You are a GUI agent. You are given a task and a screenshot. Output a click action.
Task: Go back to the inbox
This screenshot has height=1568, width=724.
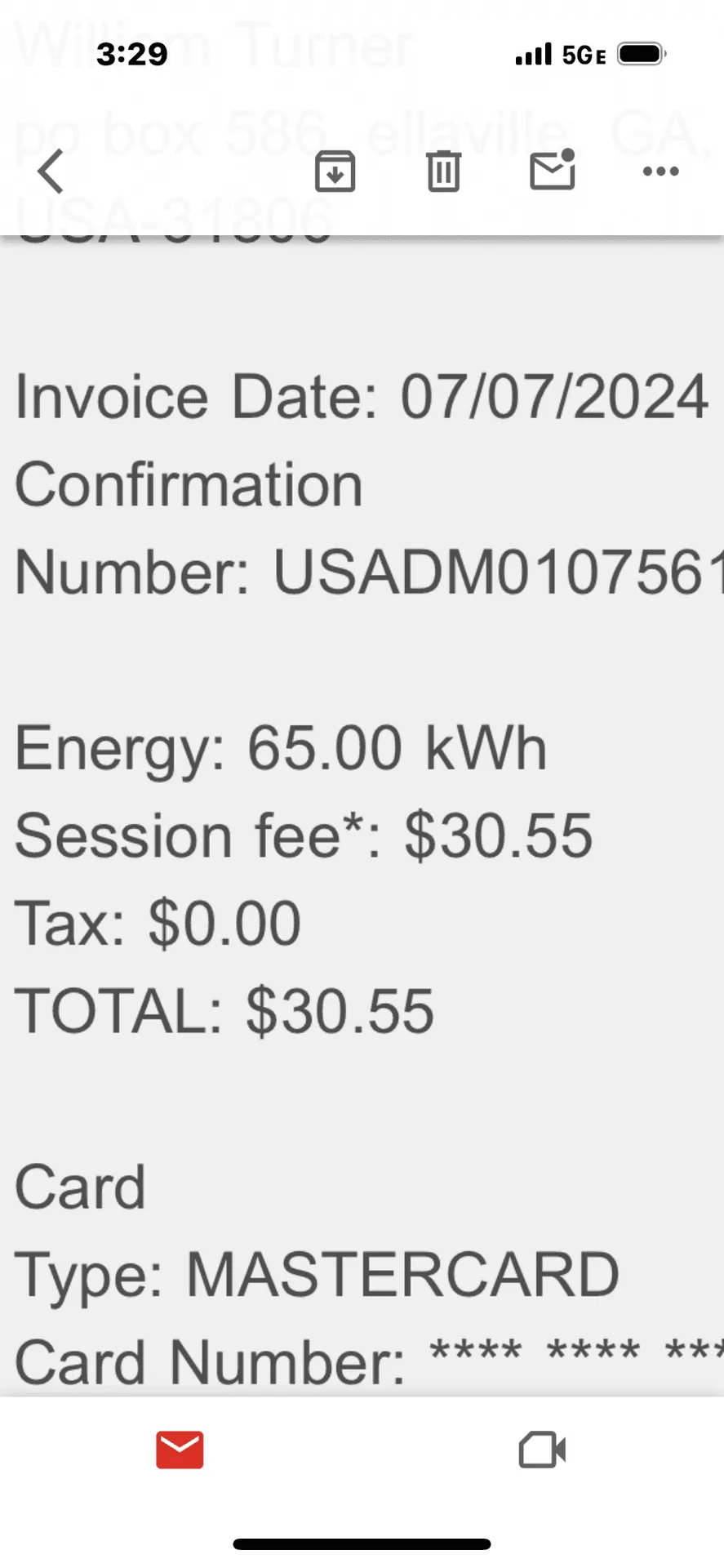click(51, 171)
